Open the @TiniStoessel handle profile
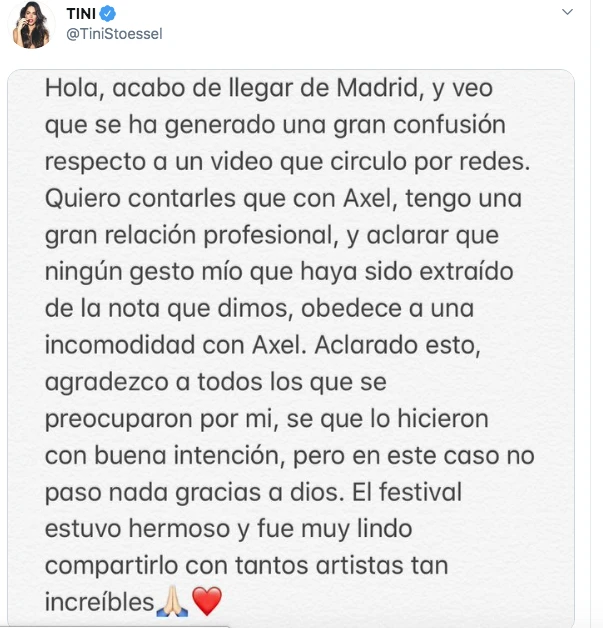Viewport: 603px width, 628px height. 114,35
